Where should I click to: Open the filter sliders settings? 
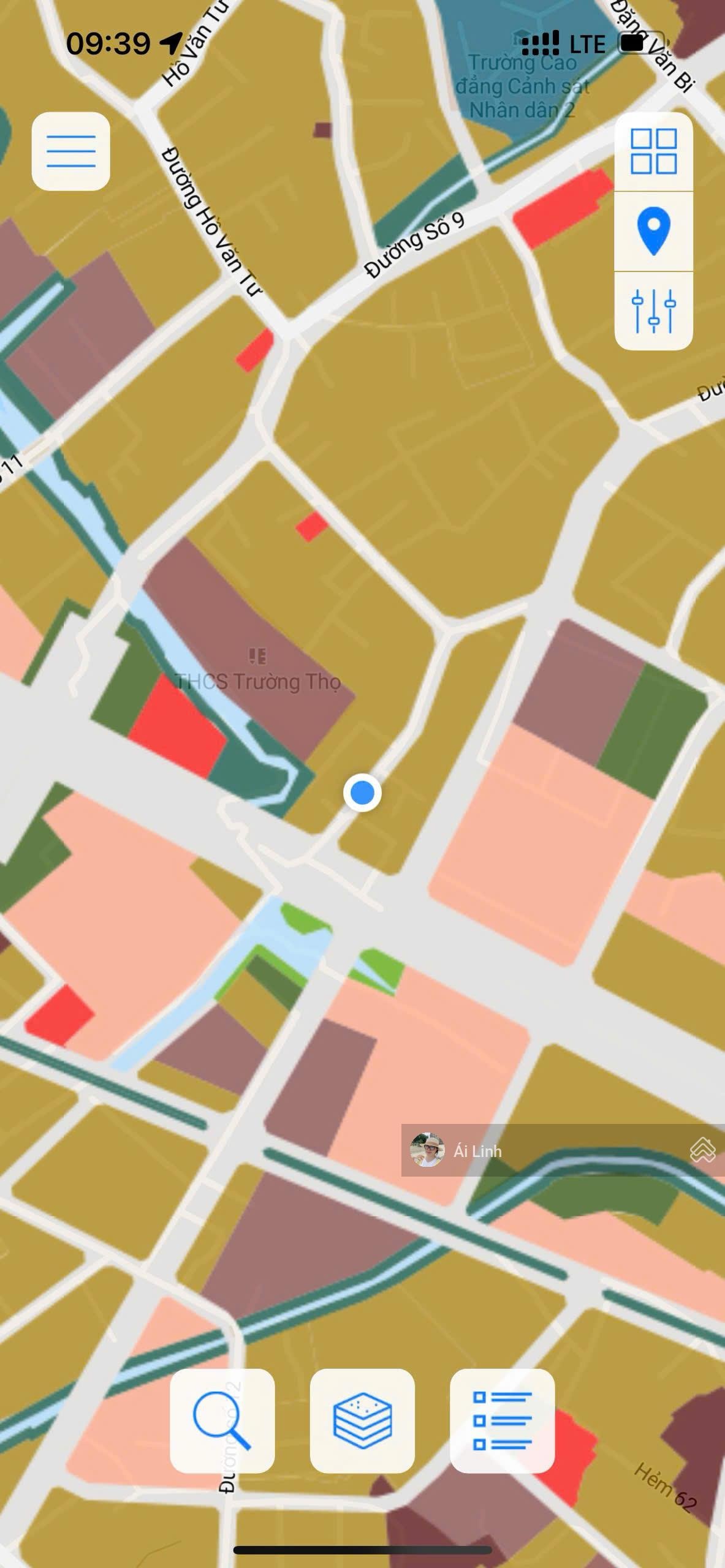(653, 311)
